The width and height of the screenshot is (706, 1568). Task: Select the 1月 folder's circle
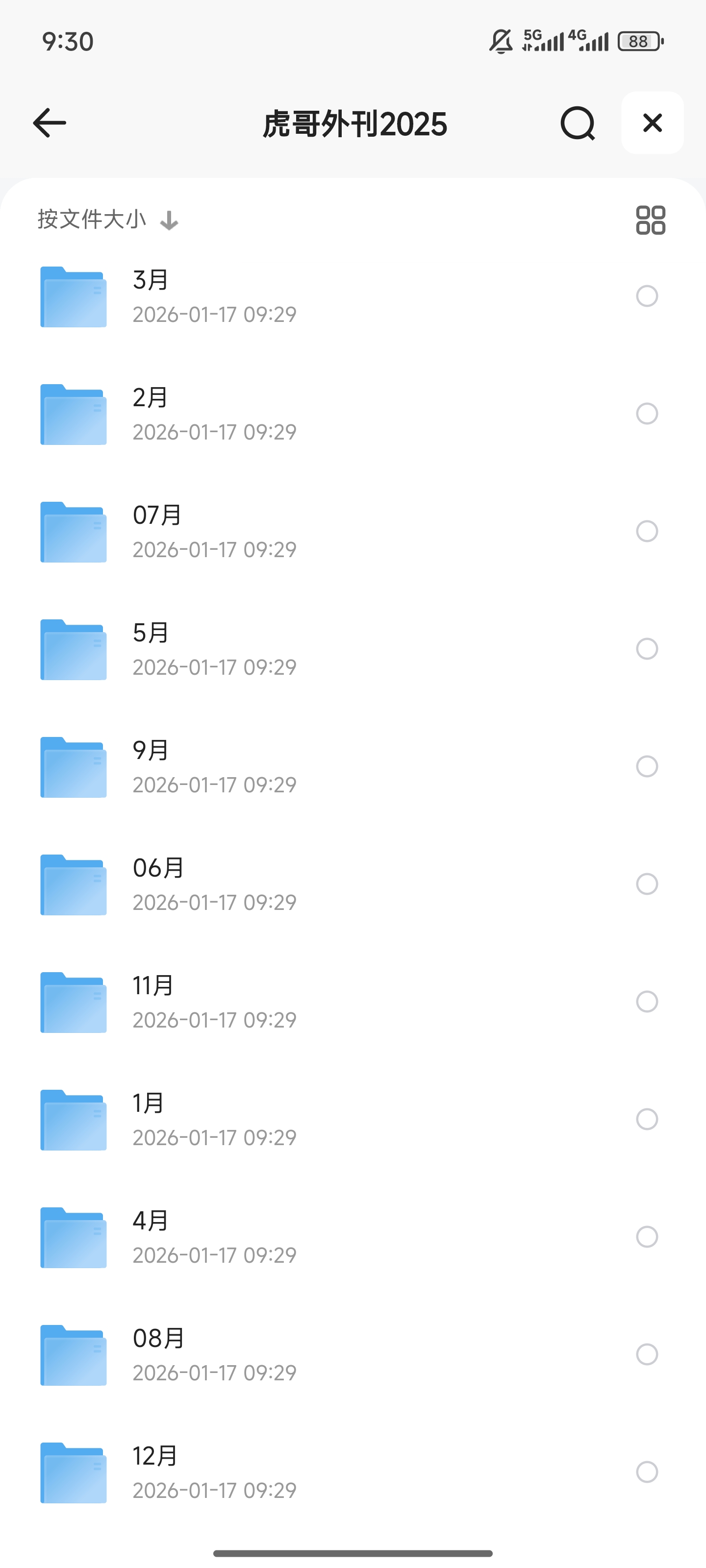(646, 1119)
